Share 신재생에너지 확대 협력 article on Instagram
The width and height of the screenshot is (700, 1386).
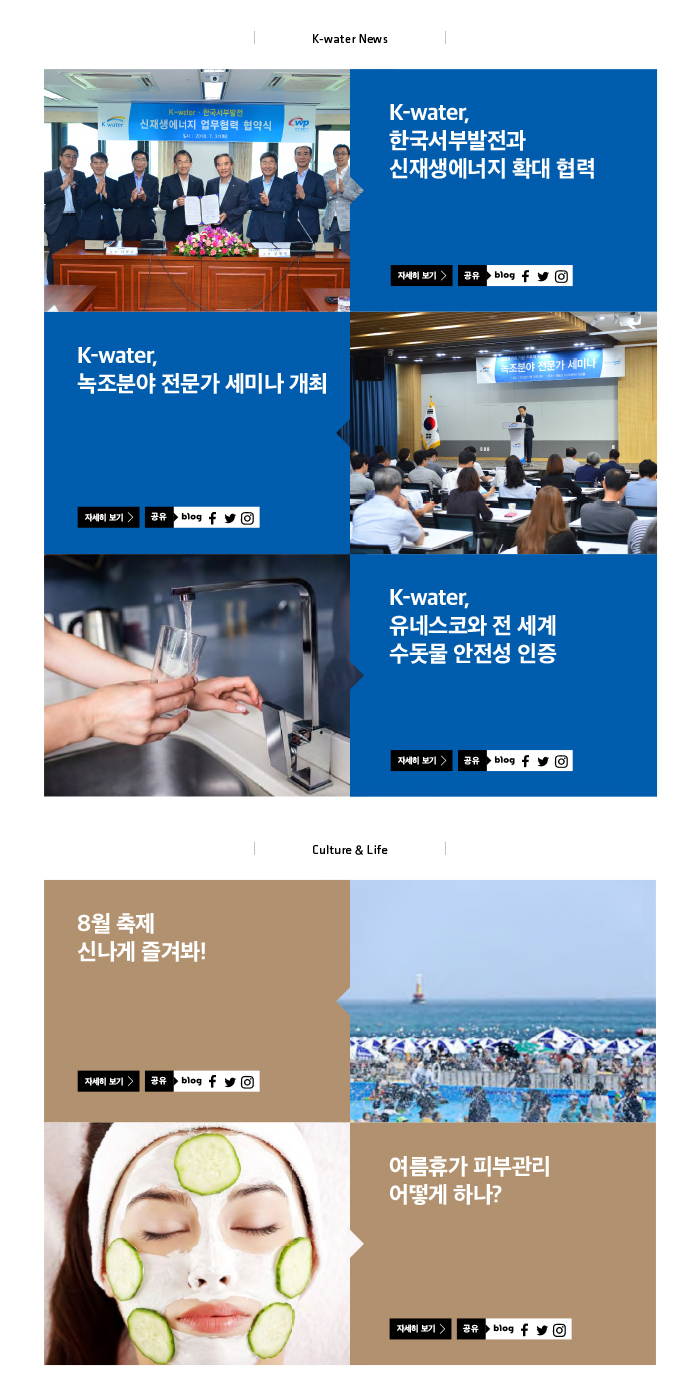tap(561, 276)
